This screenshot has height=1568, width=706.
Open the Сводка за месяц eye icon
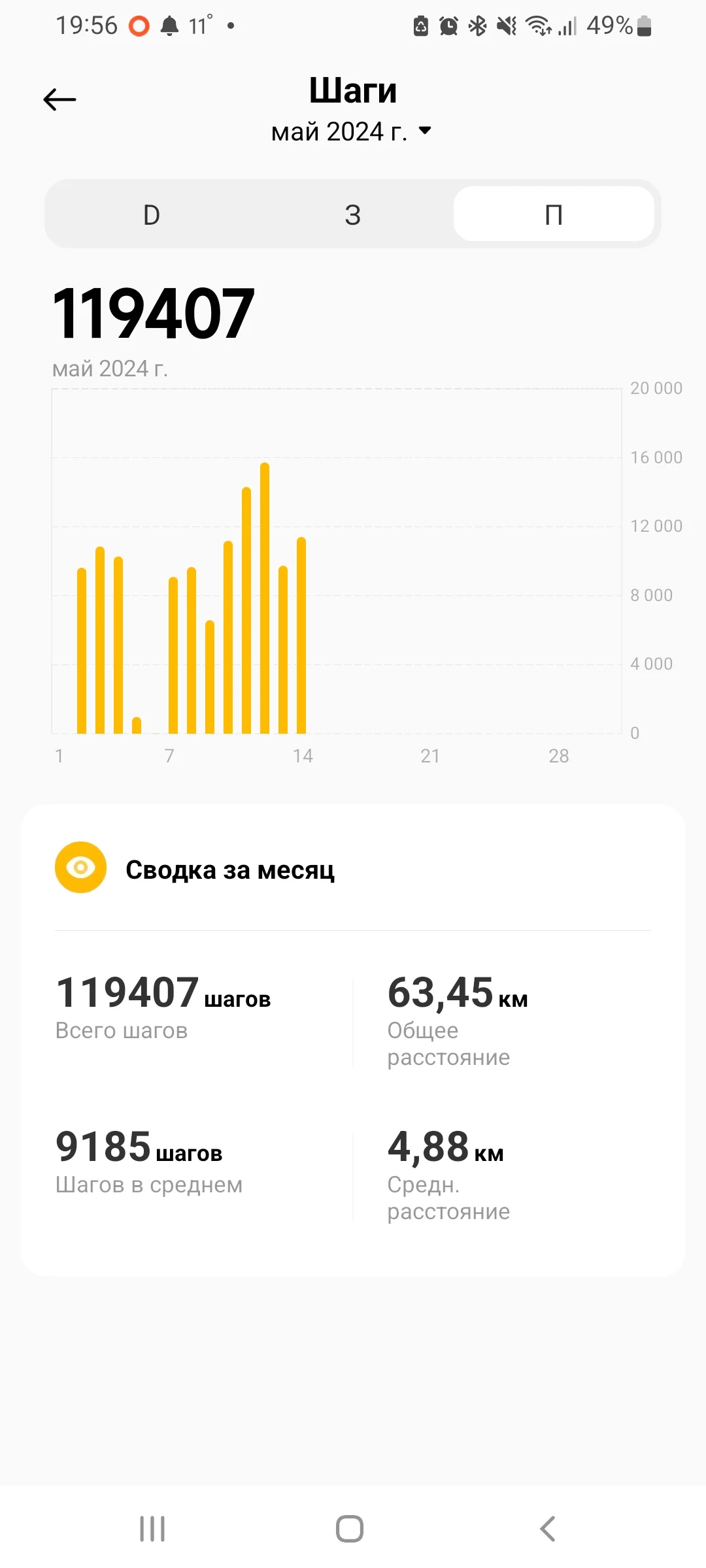(x=80, y=867)
